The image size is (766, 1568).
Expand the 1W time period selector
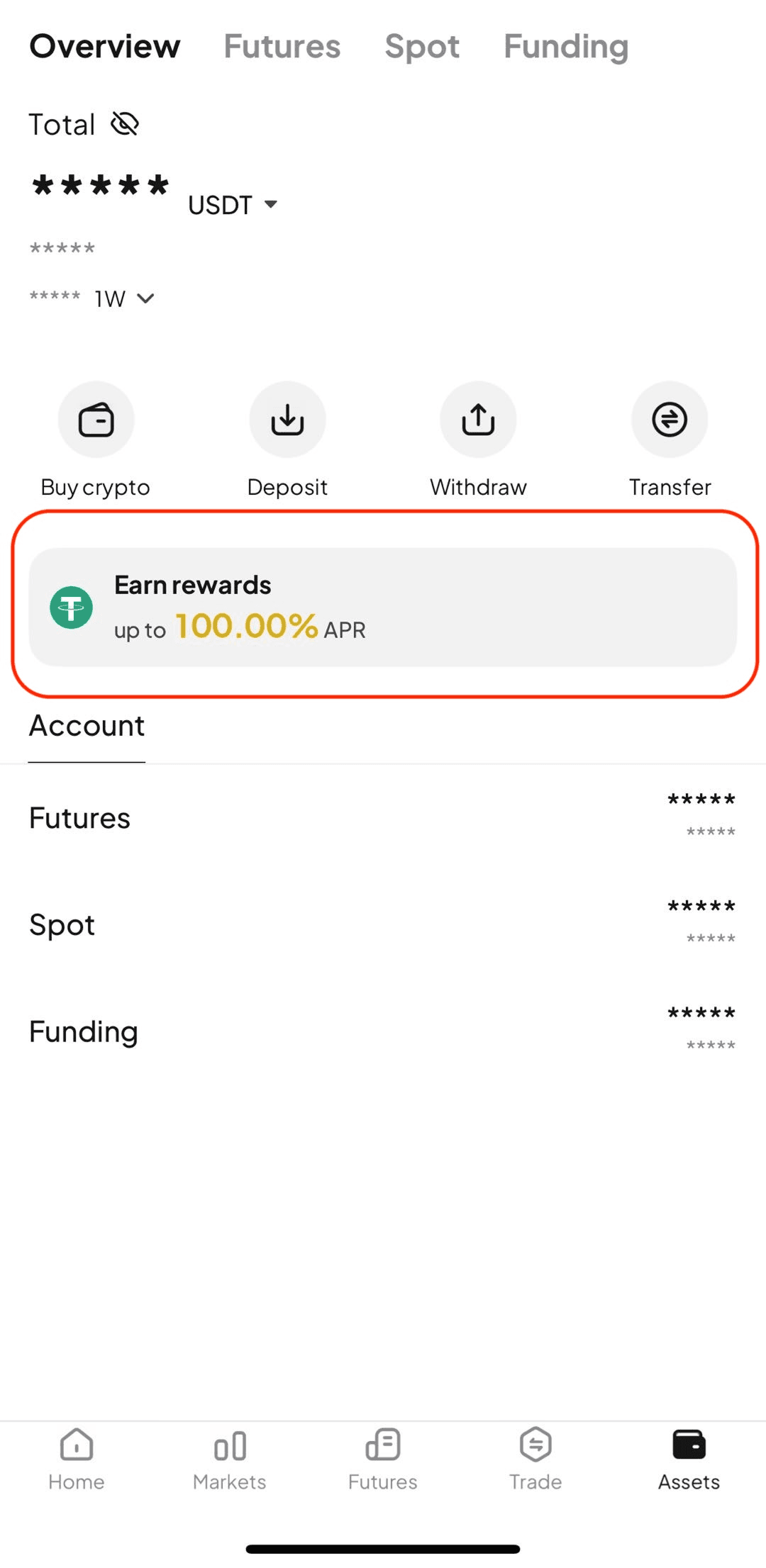pyautogui.click(x=125, y=298)
